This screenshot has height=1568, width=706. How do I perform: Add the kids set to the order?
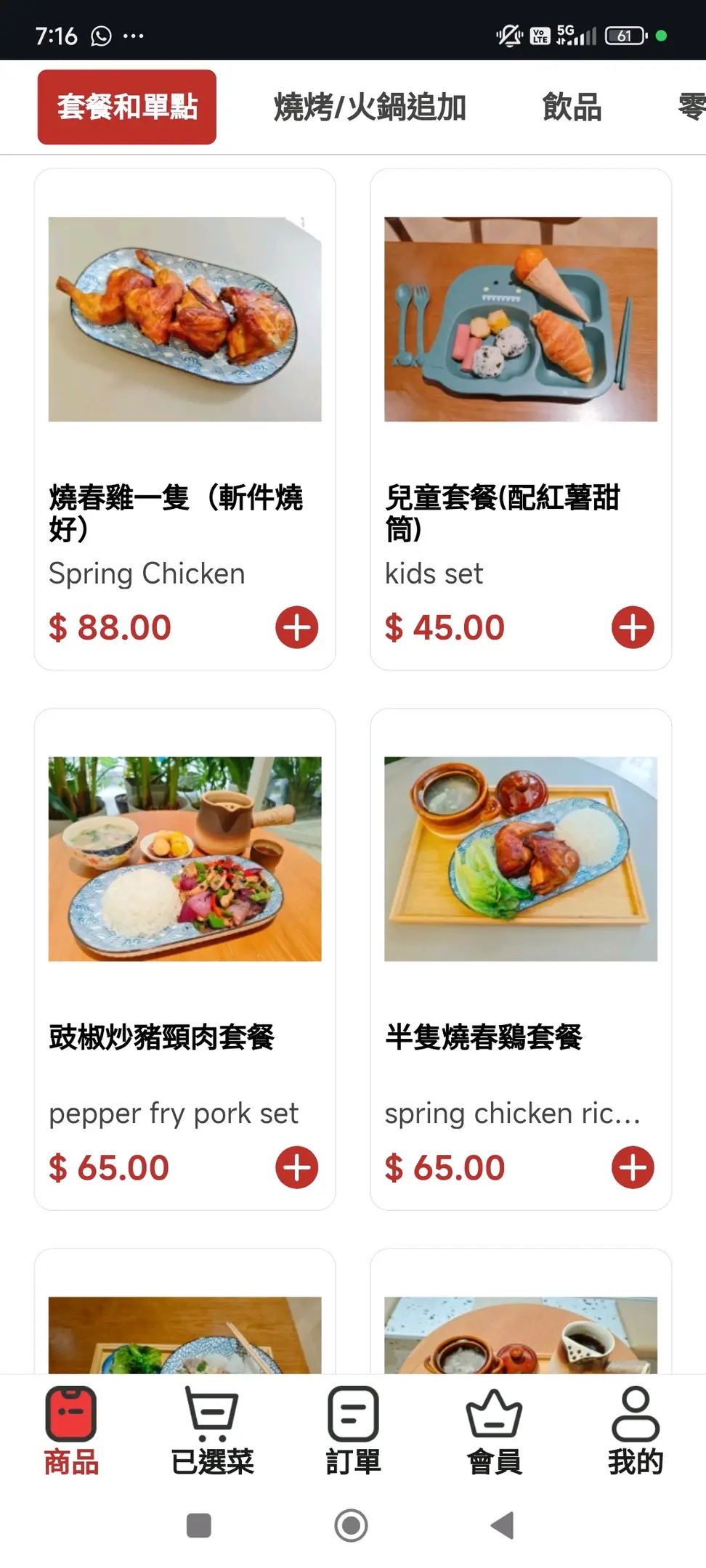click(x=633, y=627)
